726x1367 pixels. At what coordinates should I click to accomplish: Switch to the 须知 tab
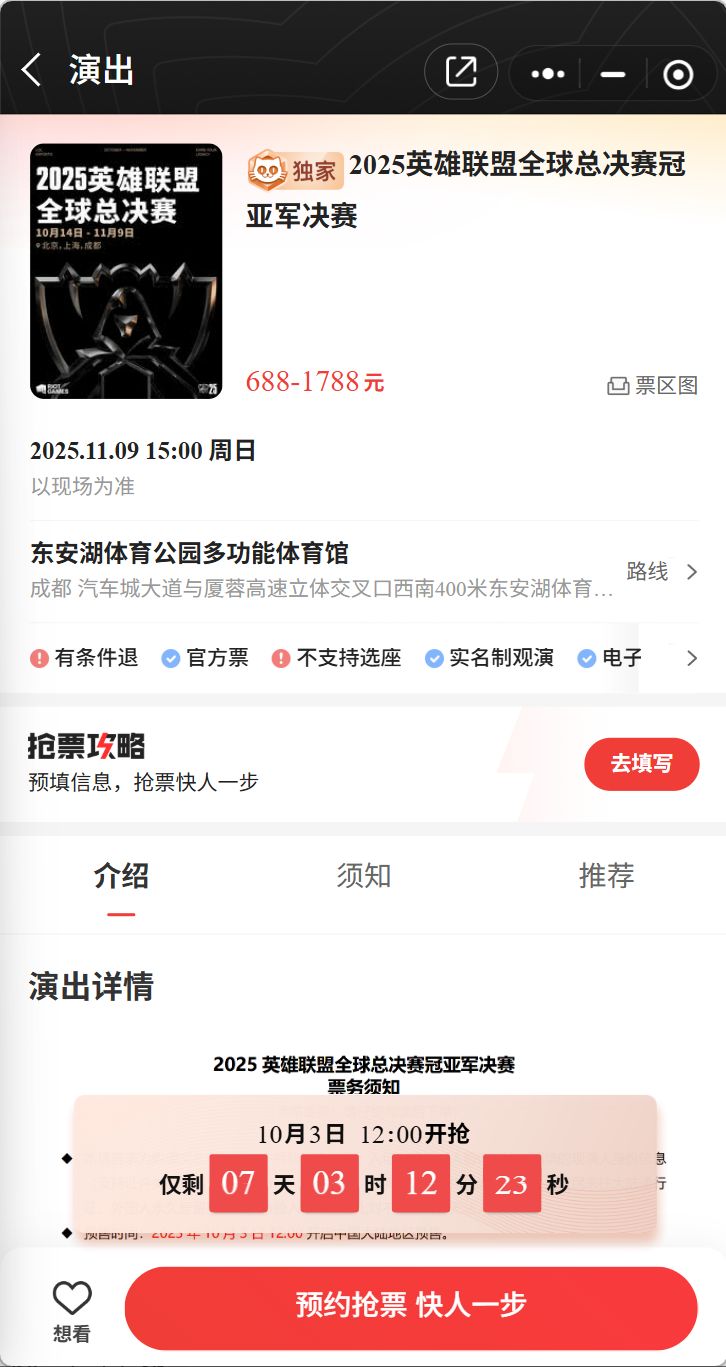pyautogui.click(x=365, y=876)
